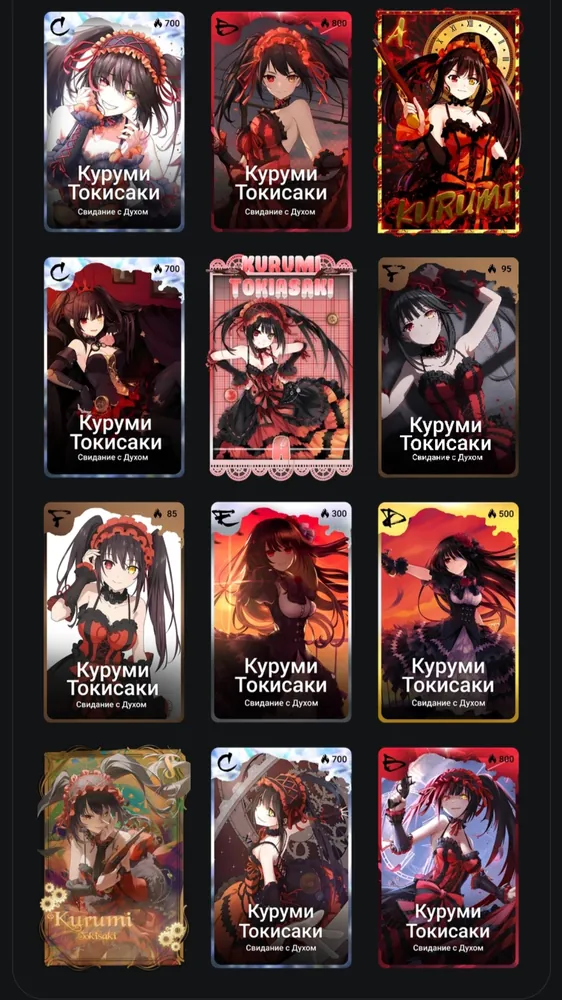Select the E-rank Kurumi card worth 300
This screenshot has height=1000, width=562.
(x=281, y=612)
